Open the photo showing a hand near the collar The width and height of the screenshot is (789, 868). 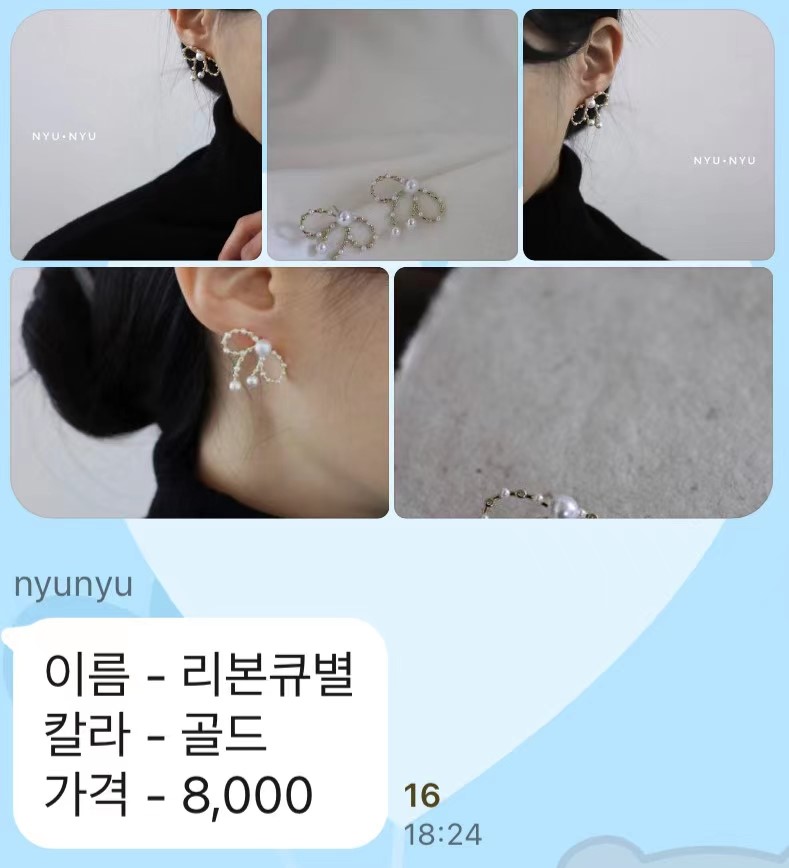(136, 135)
